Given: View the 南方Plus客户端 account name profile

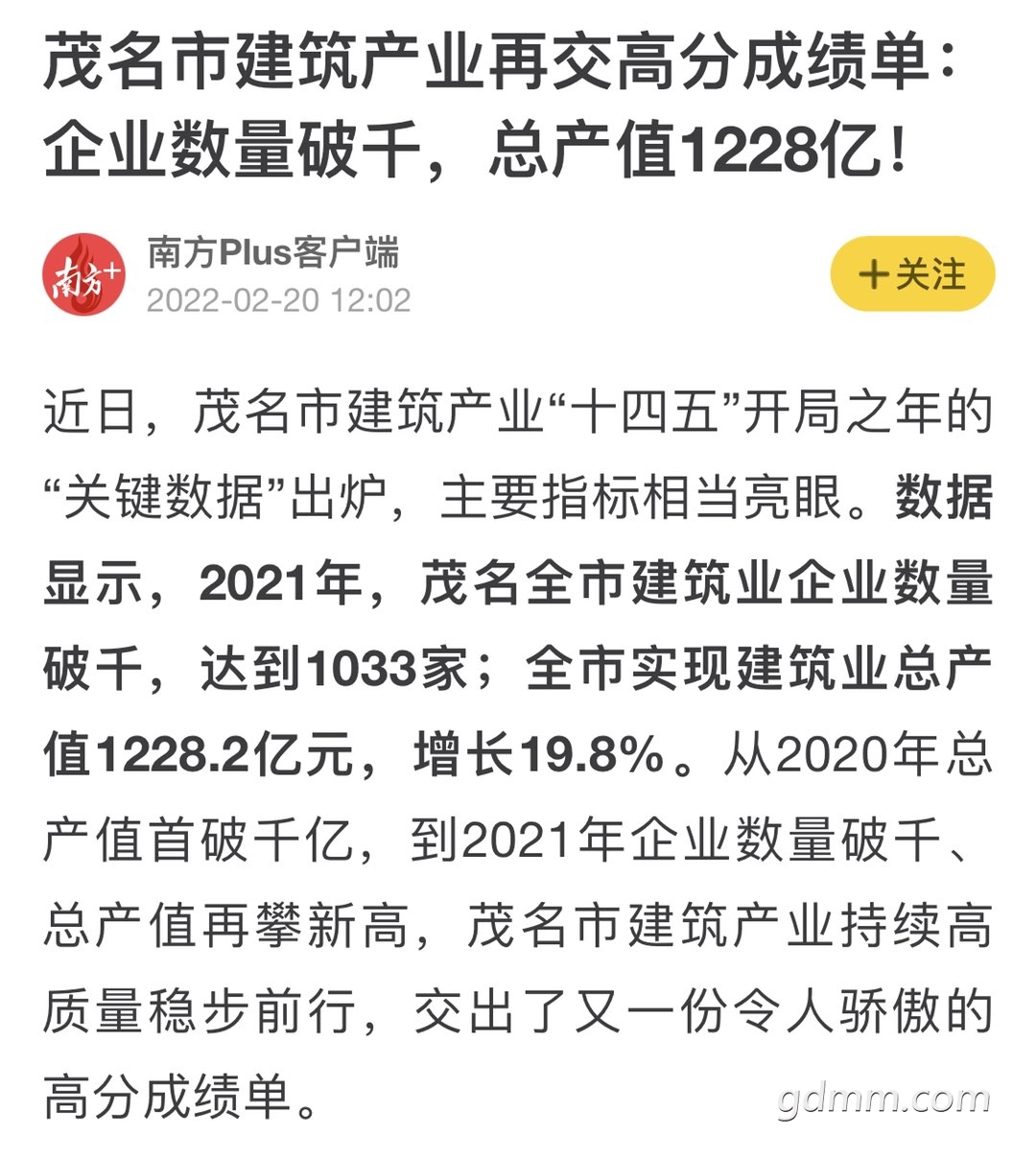Looking at the screenshot, I should tap(272, 252).
